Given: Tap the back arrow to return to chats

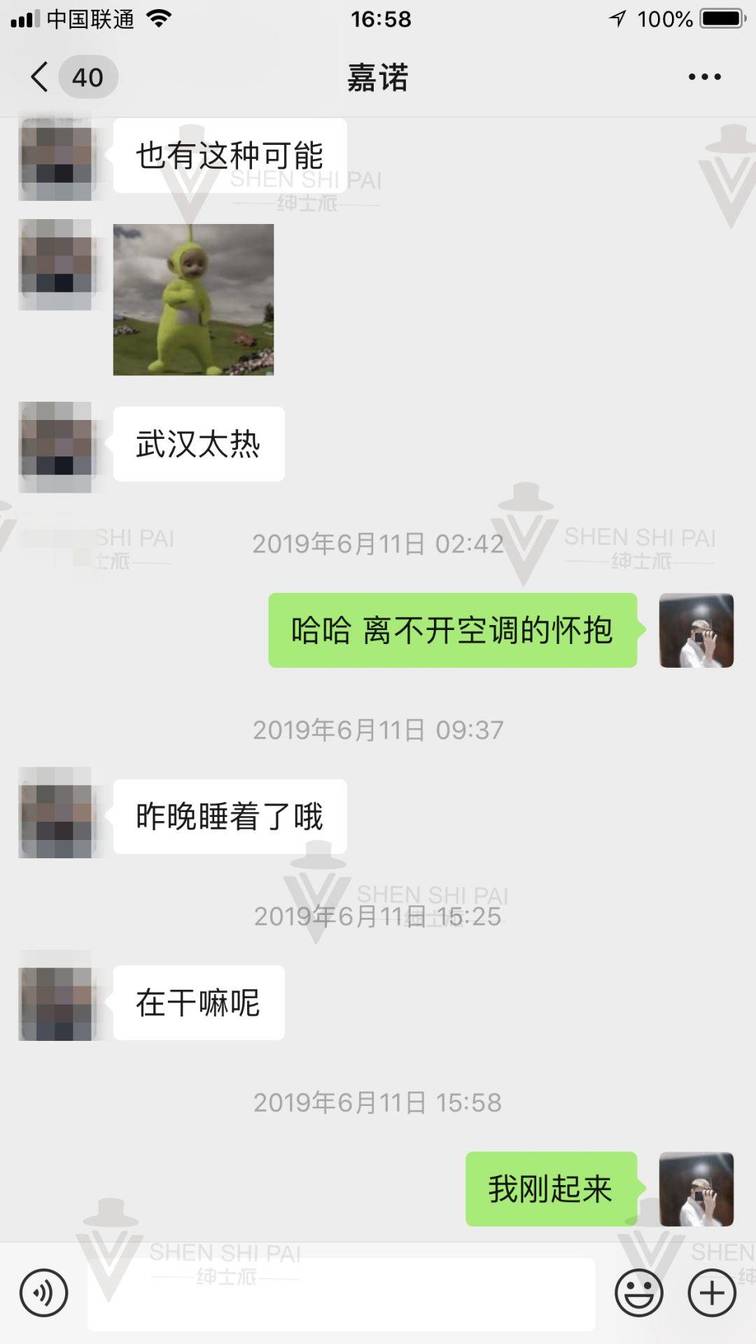Looking at the screenshot, I should 38,76.
